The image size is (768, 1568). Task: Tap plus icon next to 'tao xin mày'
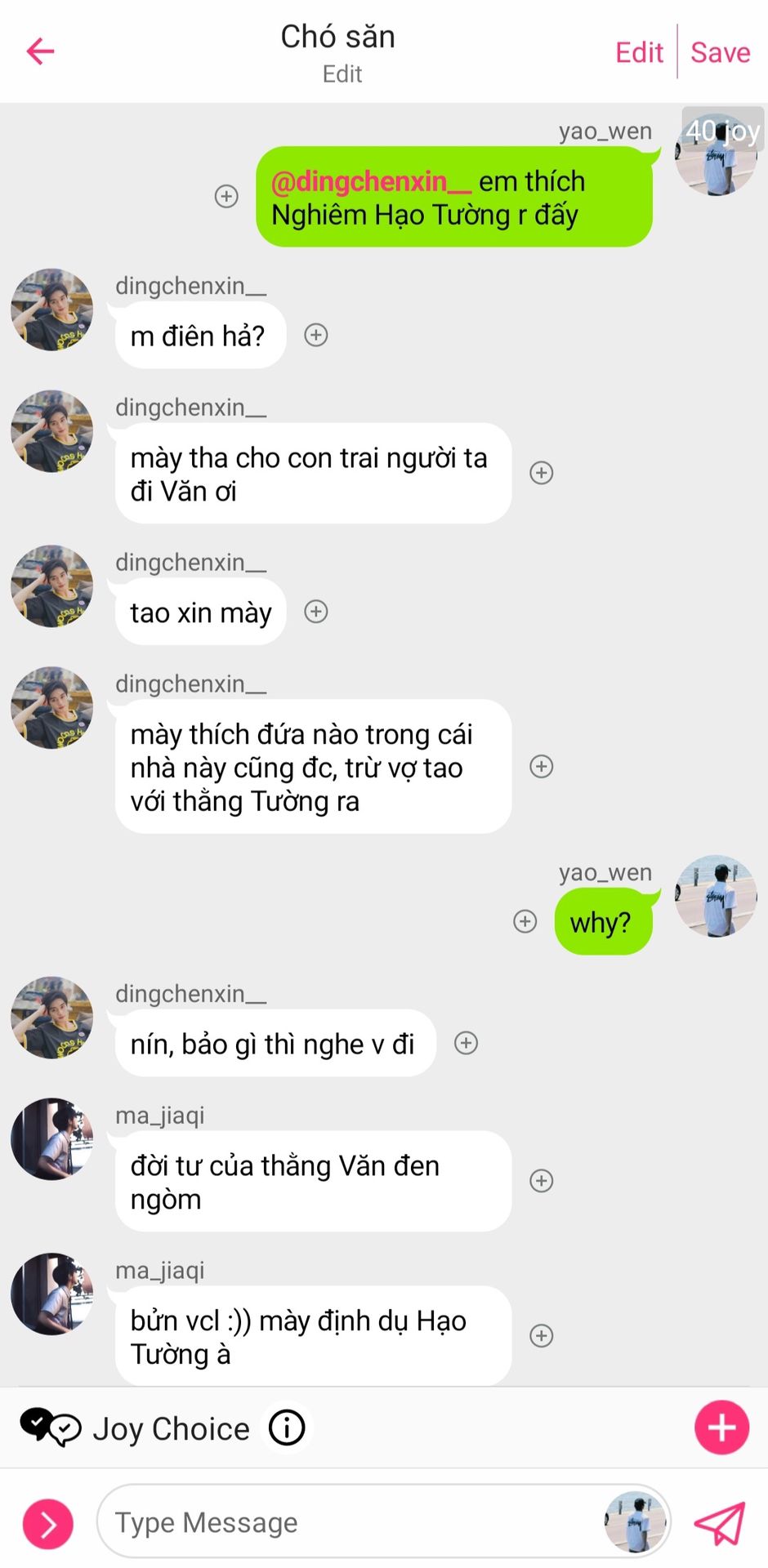[x=316, y=612]
